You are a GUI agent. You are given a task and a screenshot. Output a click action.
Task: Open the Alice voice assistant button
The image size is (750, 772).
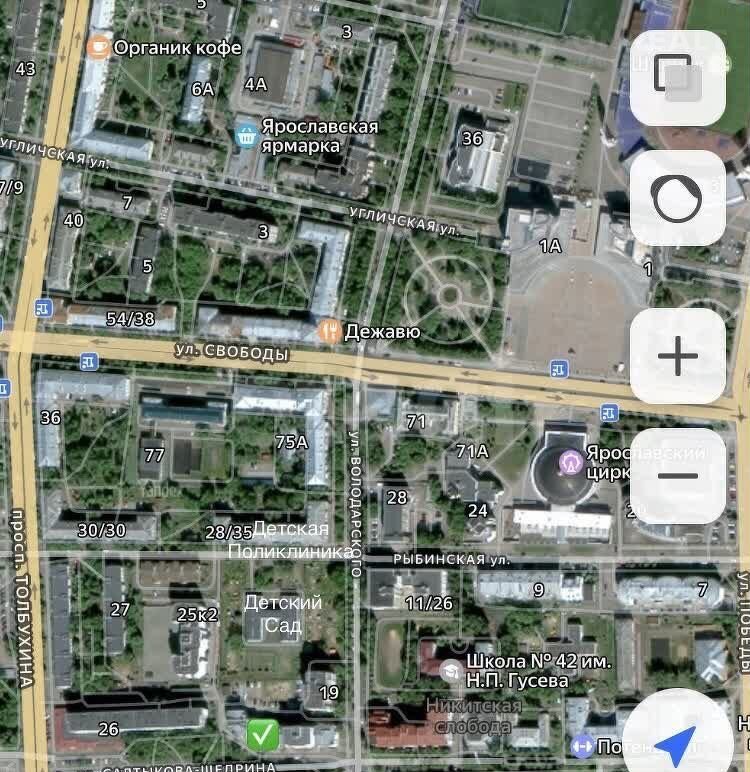[678, 199]
